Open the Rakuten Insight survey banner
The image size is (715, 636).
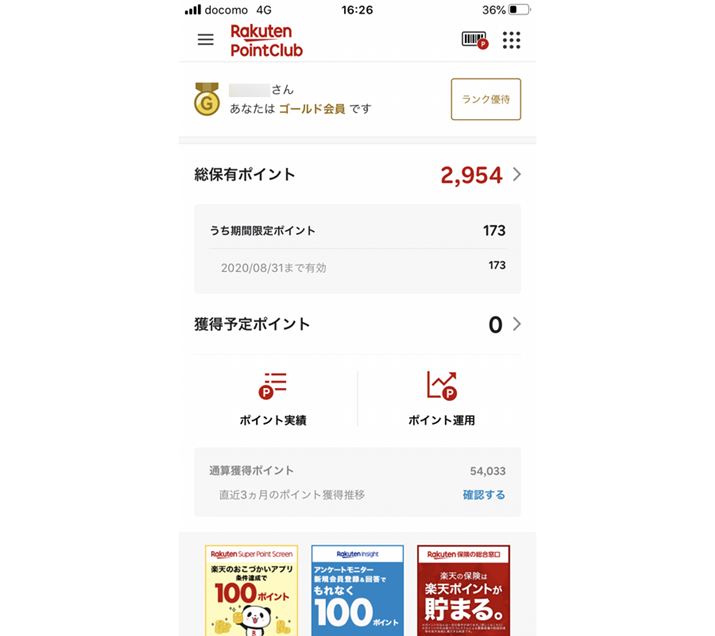(357, 590)
